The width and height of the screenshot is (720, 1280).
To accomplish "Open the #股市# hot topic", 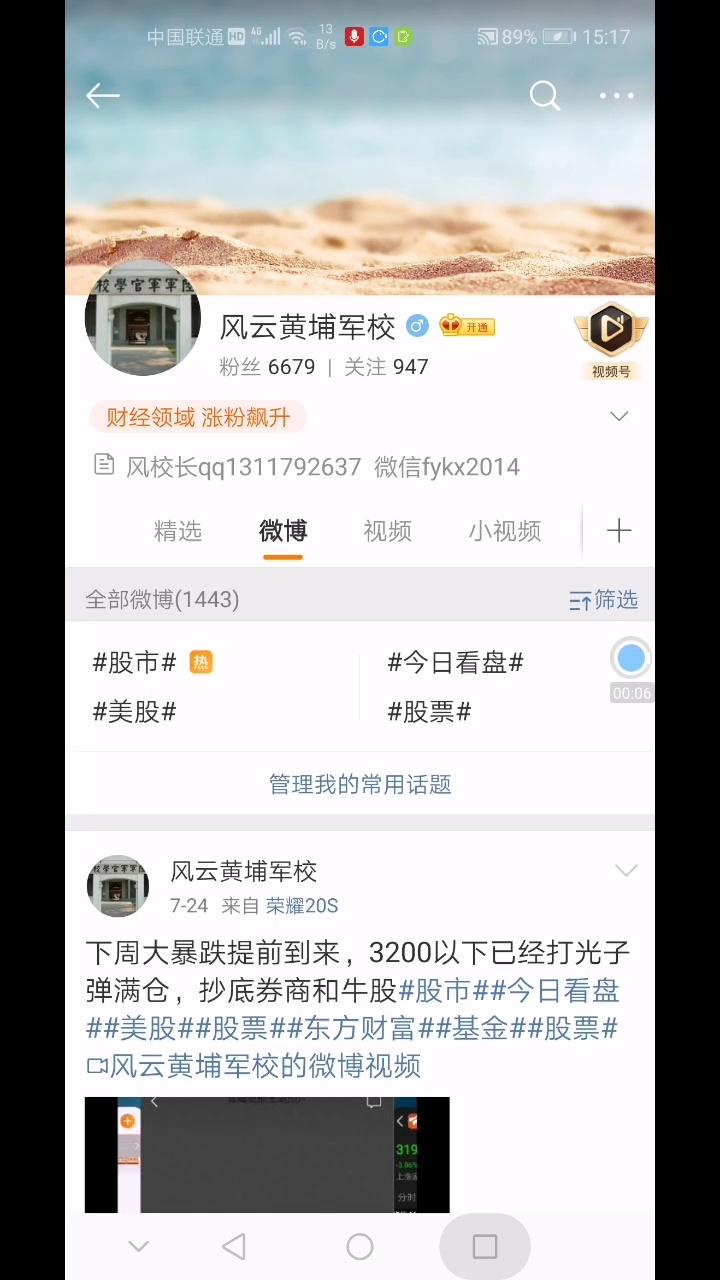I will point(135,662).
